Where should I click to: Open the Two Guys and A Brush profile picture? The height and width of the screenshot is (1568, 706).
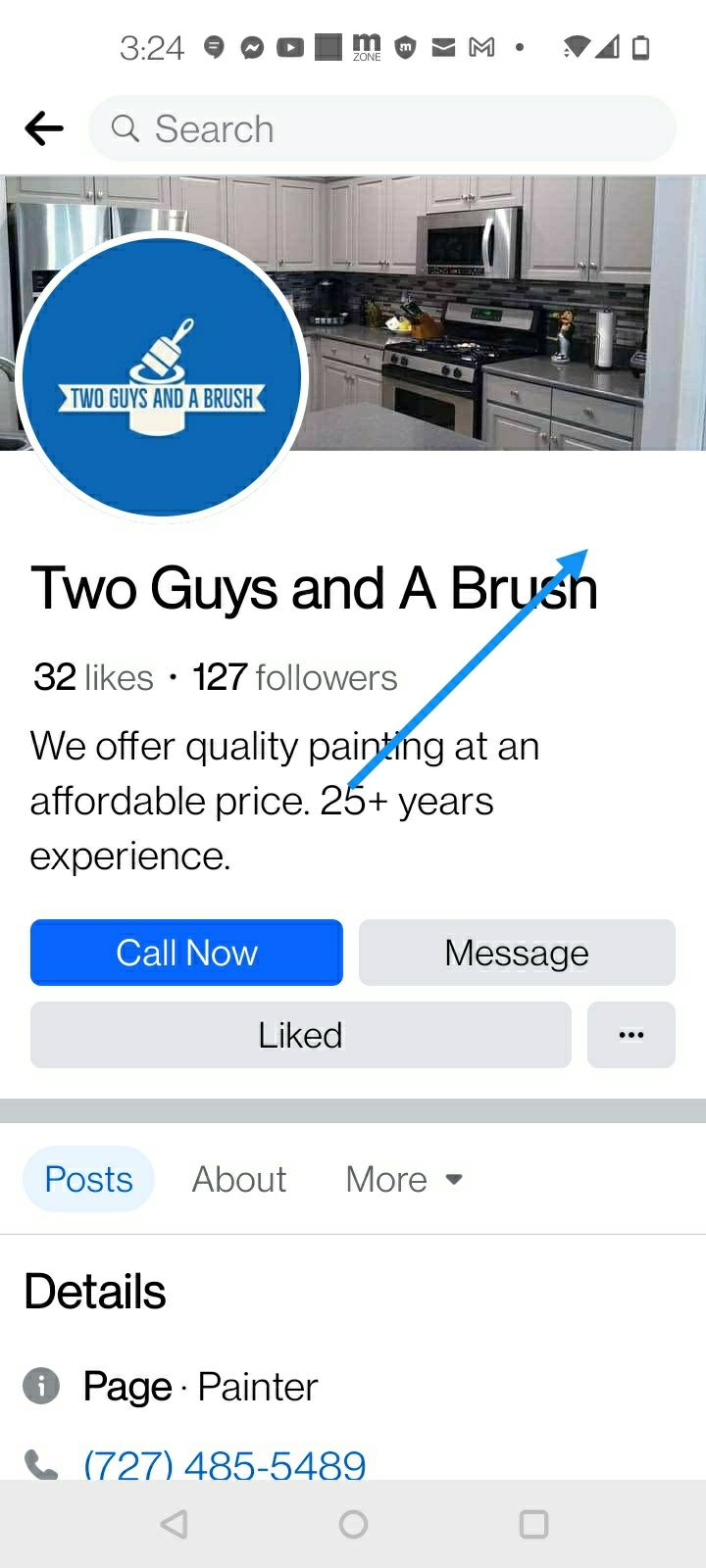tap(162, 377)
